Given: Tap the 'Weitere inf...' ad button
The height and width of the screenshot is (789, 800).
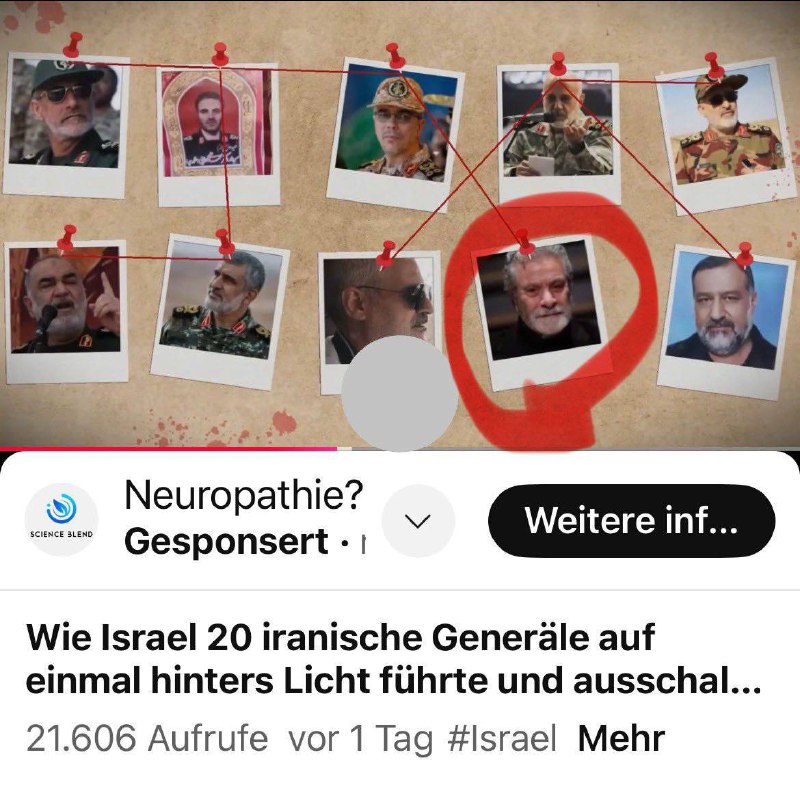Looking at the screenshot, I should [631, 521].
